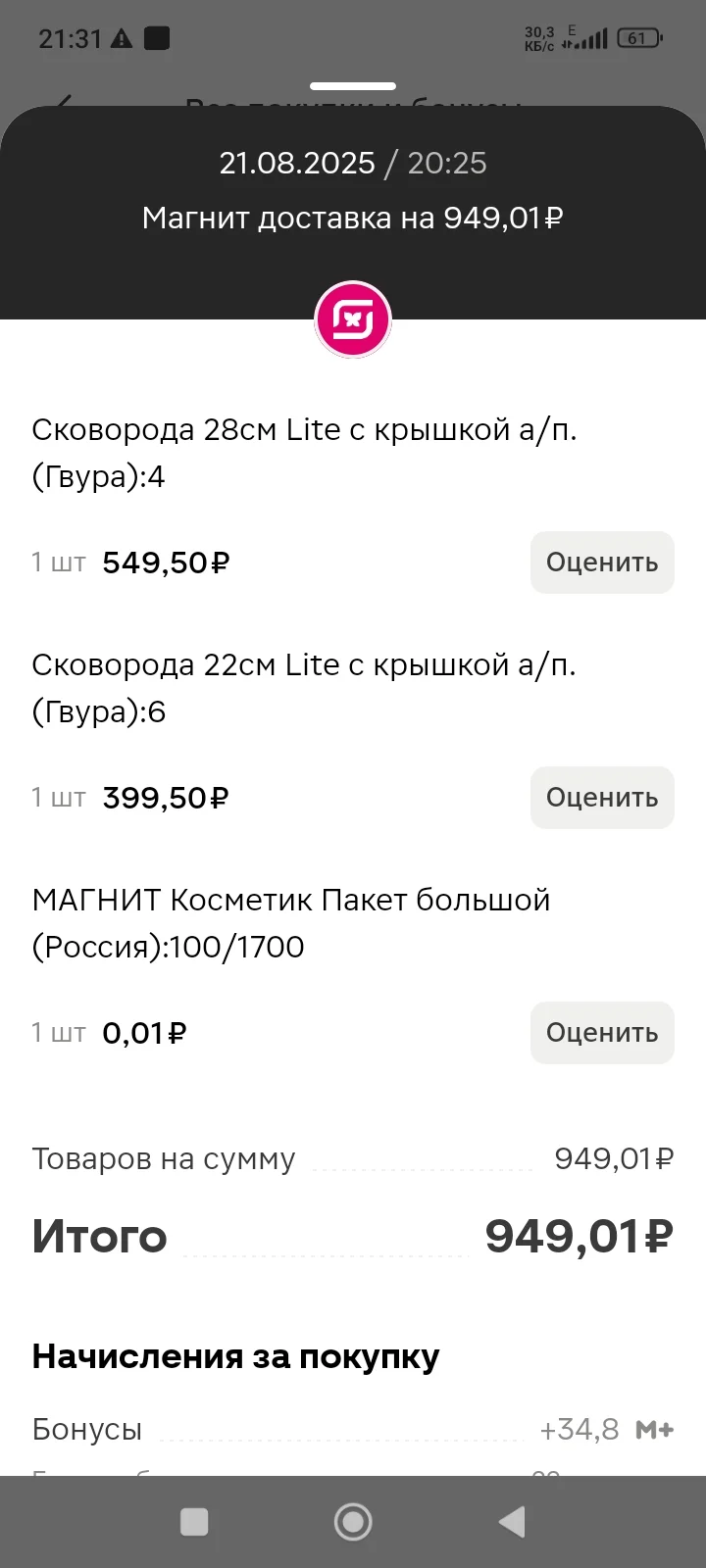Tap the bottom sheet drag handle

[x=353, y=86]
